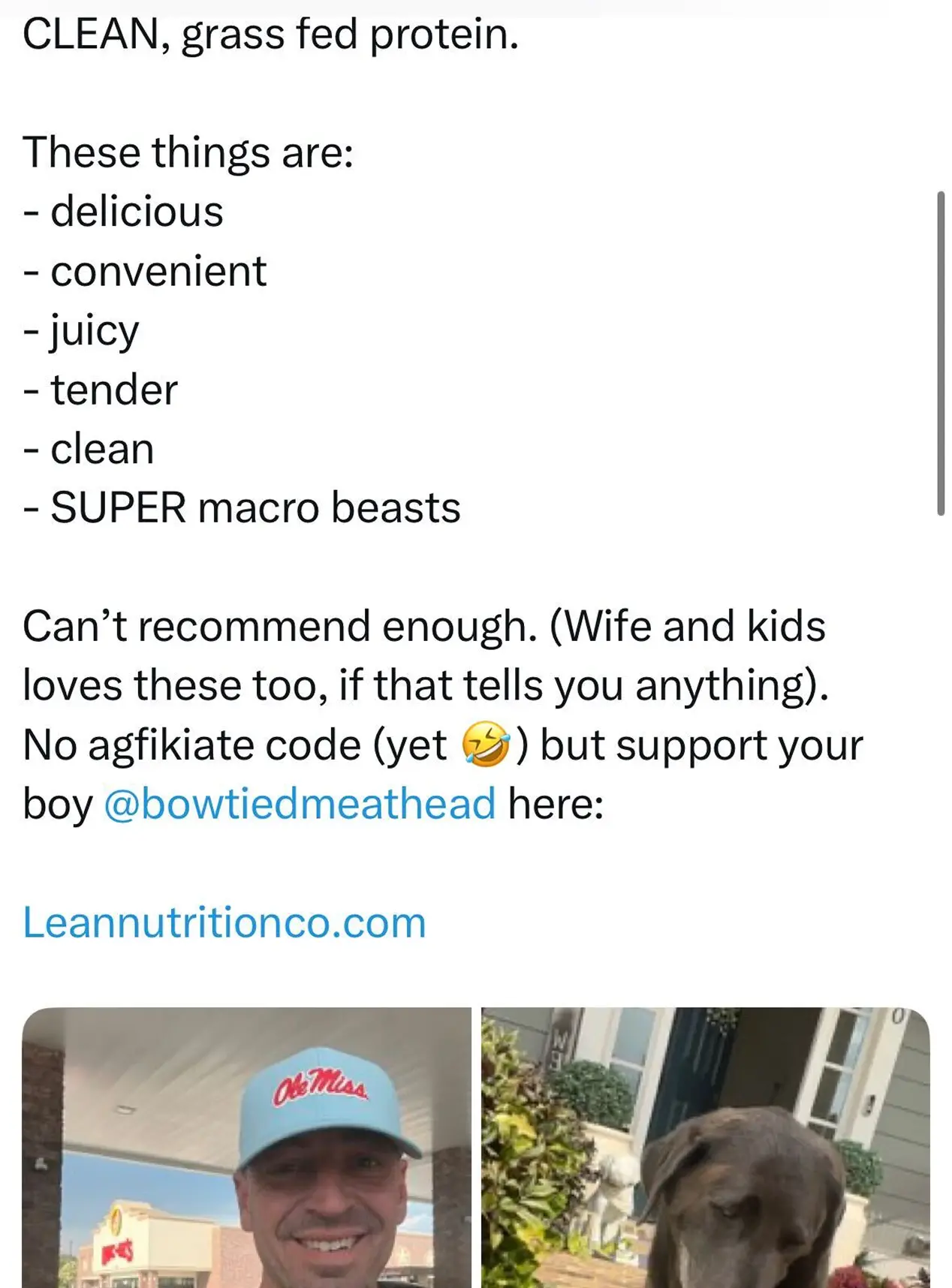Open the Leannutritionco.com link
The width and height of the screenshot is (952, 1288).
(224, 922)
